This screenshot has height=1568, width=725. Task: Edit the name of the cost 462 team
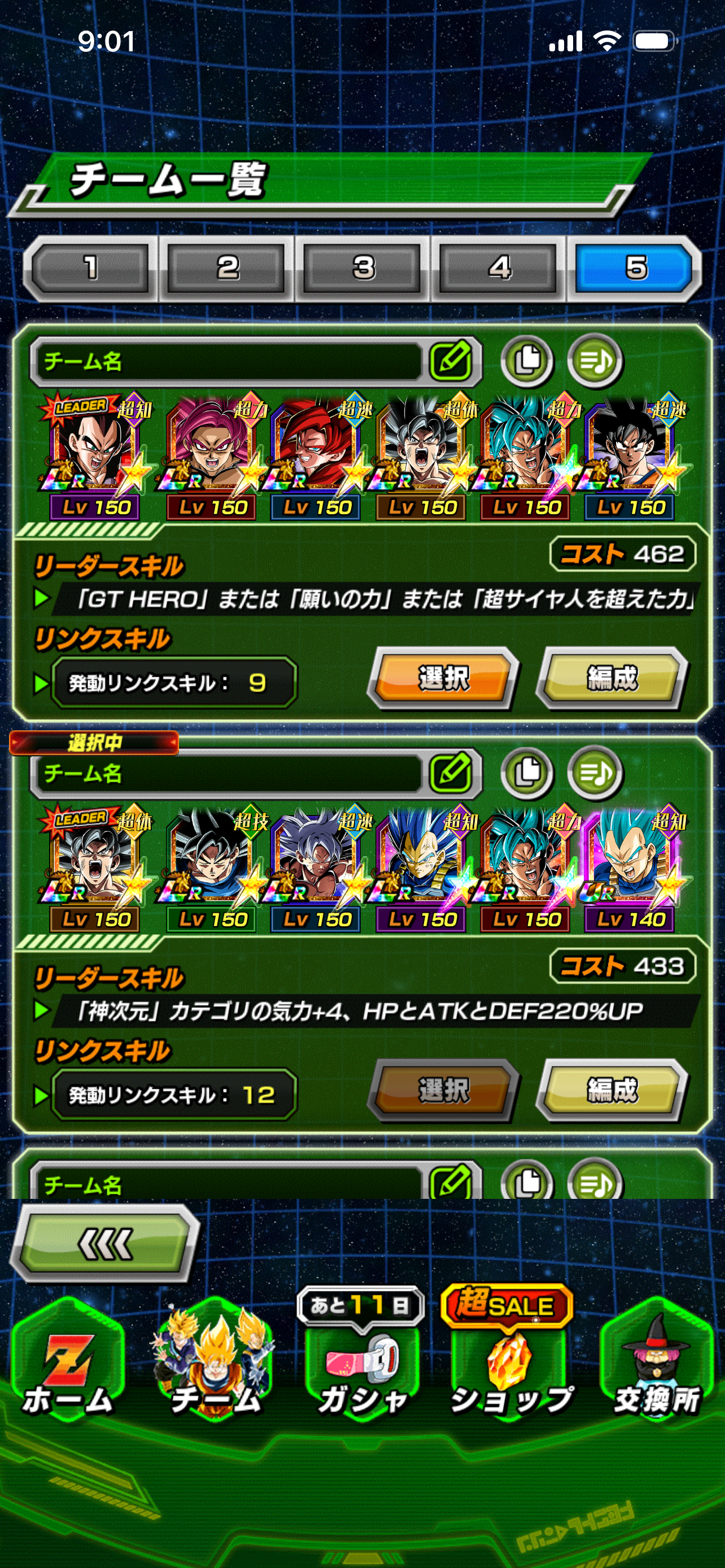451,361
